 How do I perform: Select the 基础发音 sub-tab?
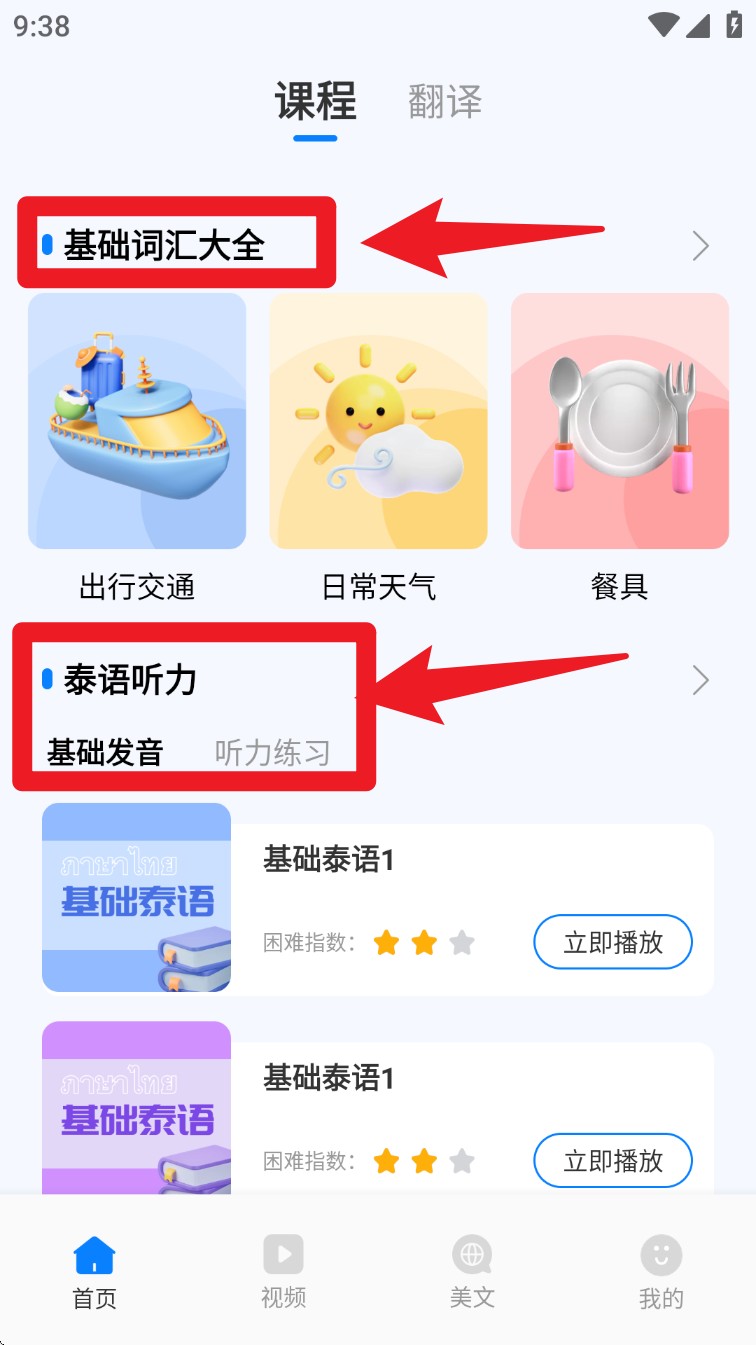(x=105, y=752)
